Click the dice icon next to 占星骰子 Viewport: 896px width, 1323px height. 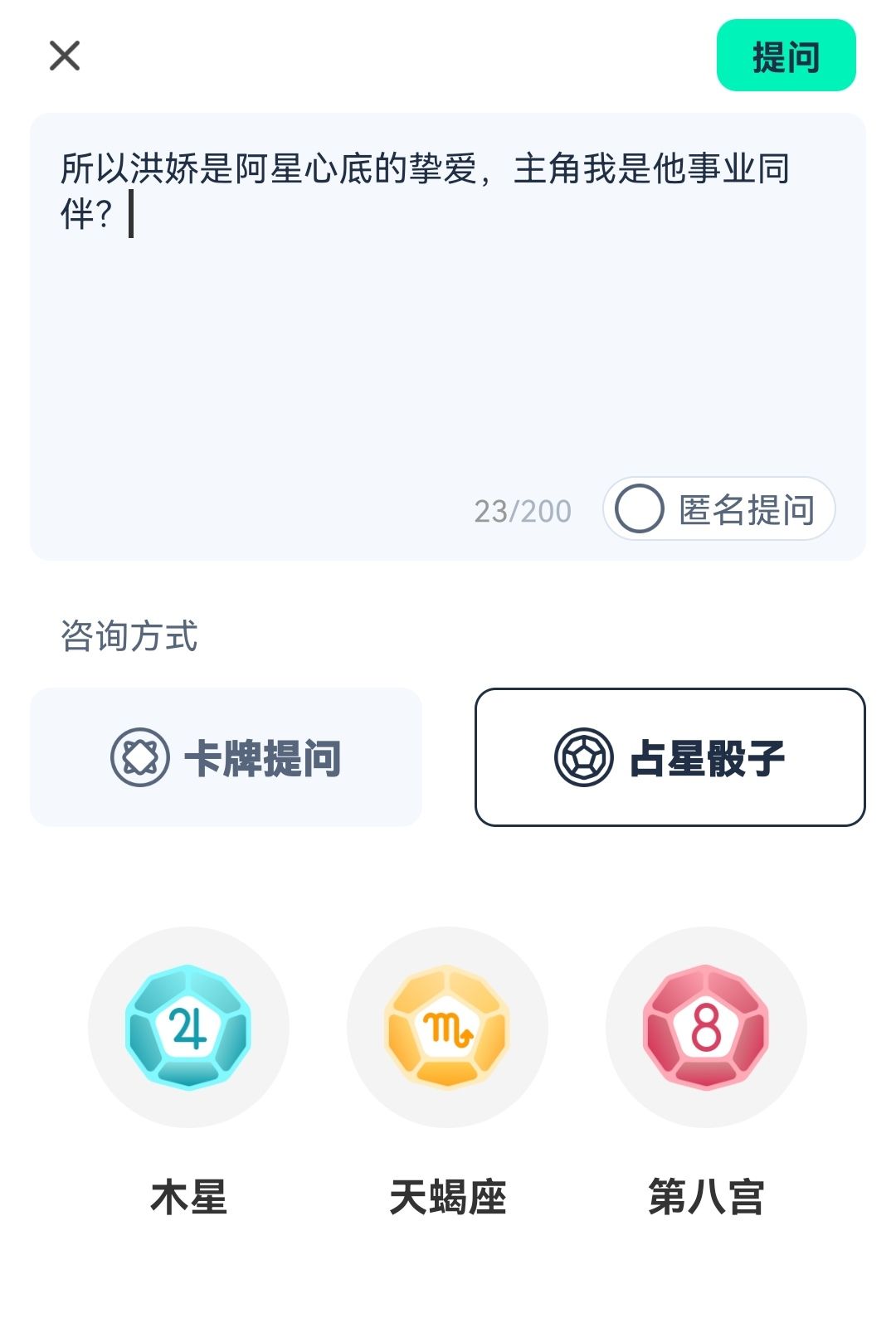click(x=586, y=757)
